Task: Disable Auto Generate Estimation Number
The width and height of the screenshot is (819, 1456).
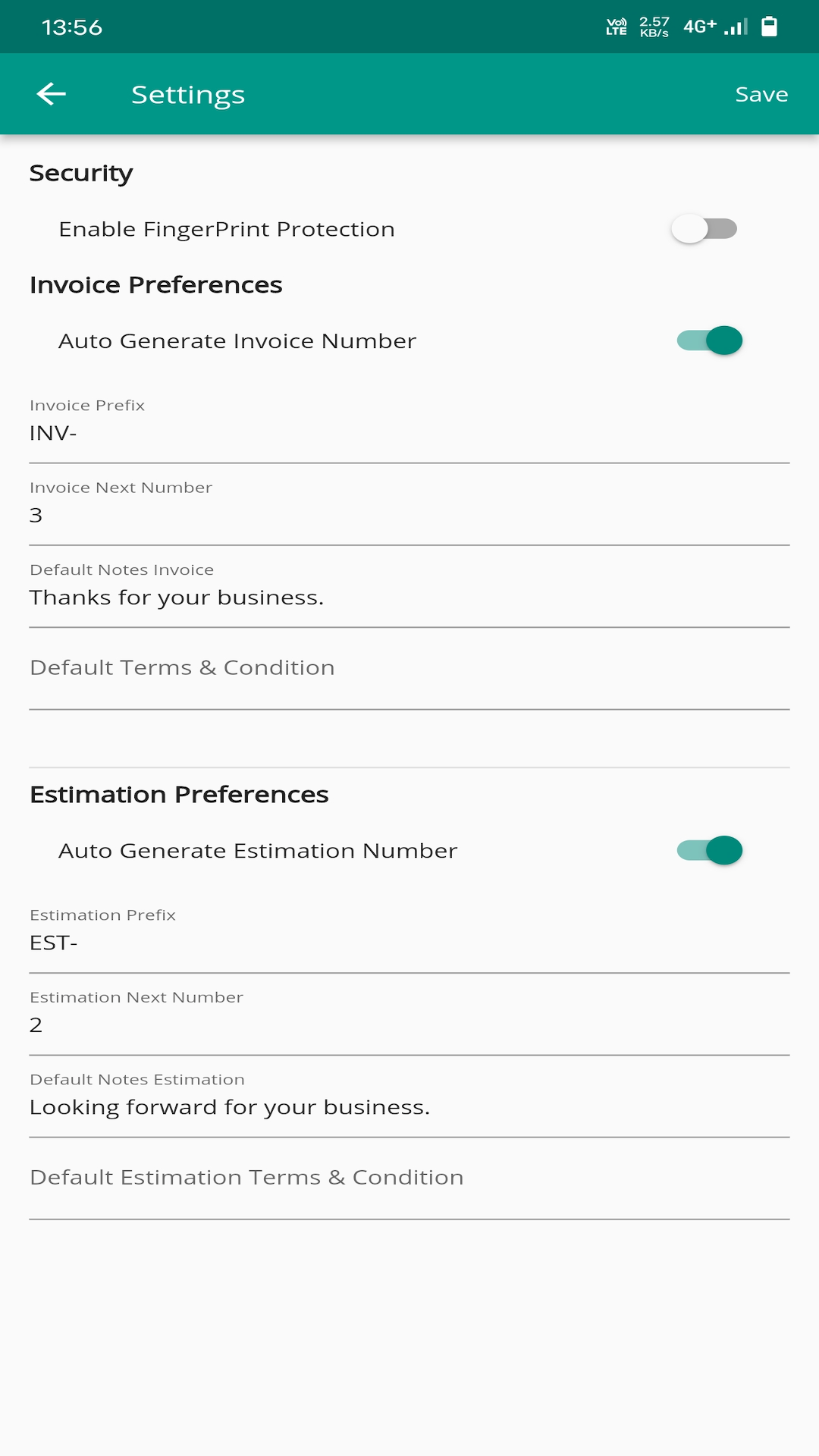Action: [709, 850]
